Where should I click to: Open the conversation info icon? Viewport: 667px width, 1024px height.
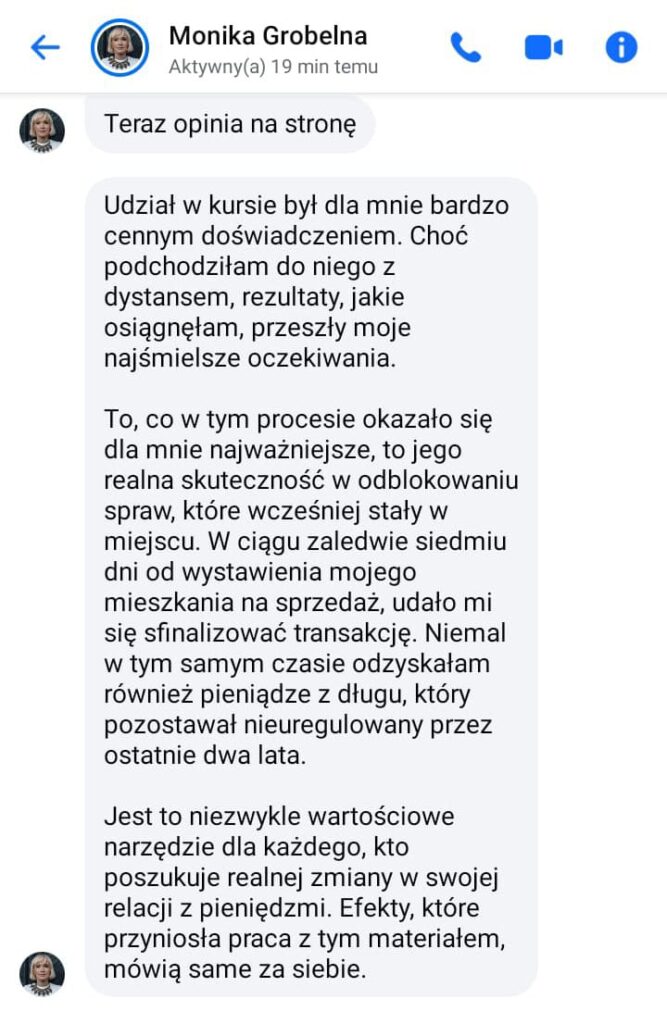(x=621, y=48)
